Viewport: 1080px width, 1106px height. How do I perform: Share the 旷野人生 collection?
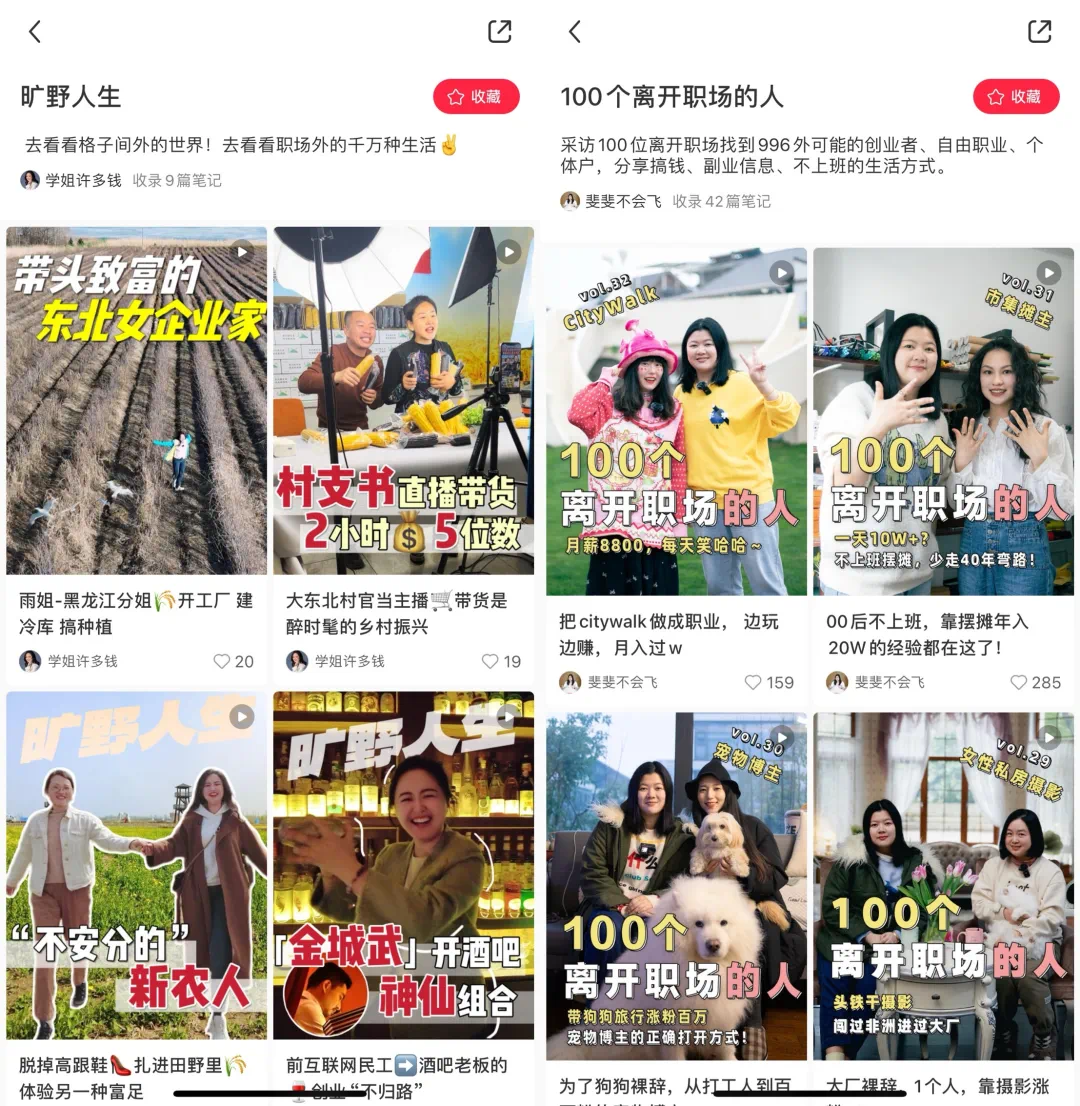(499, 32)
